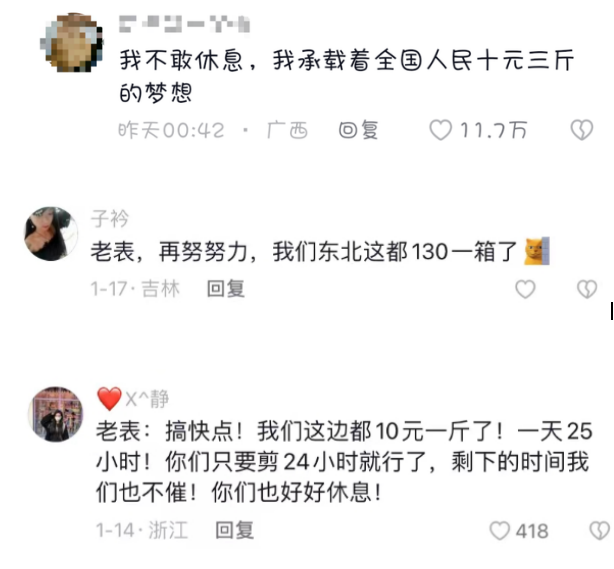Like the comment with 11.7万 likes
This screenshot has width=614, height=569.
(x=441, y=130)
